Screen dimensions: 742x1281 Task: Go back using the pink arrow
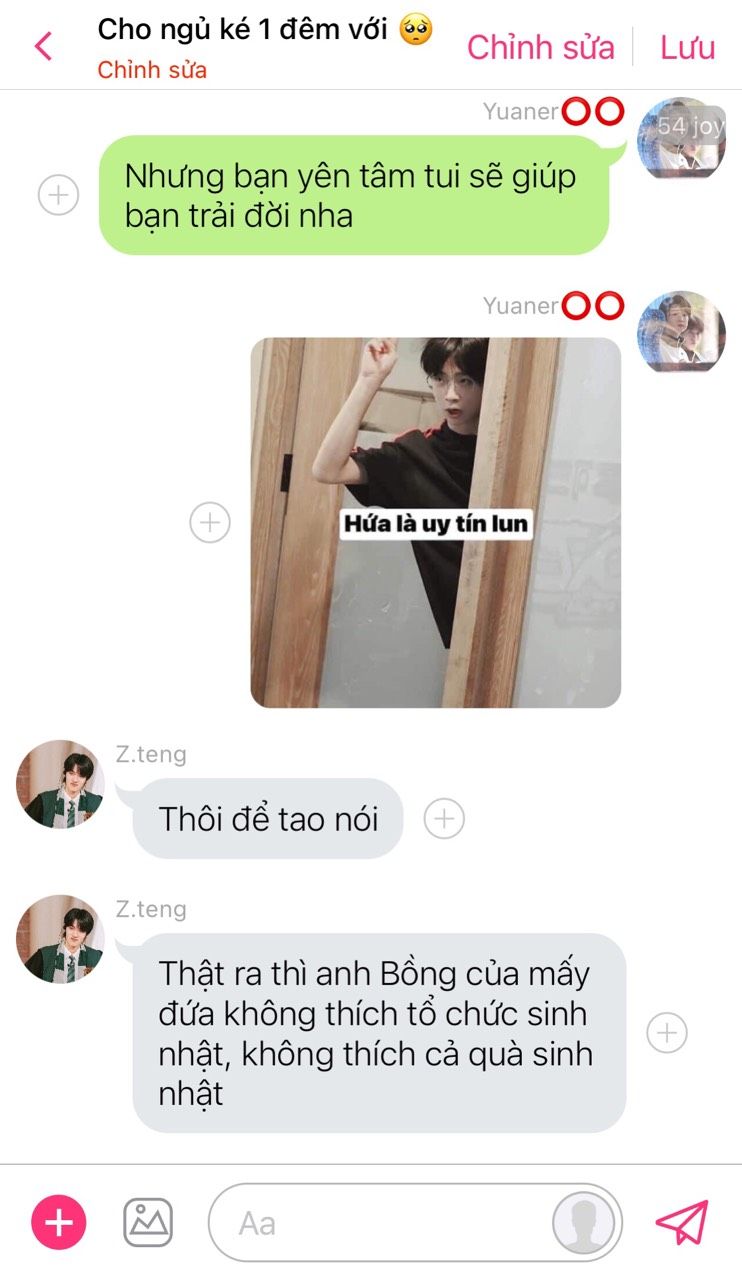click(43, 46)
